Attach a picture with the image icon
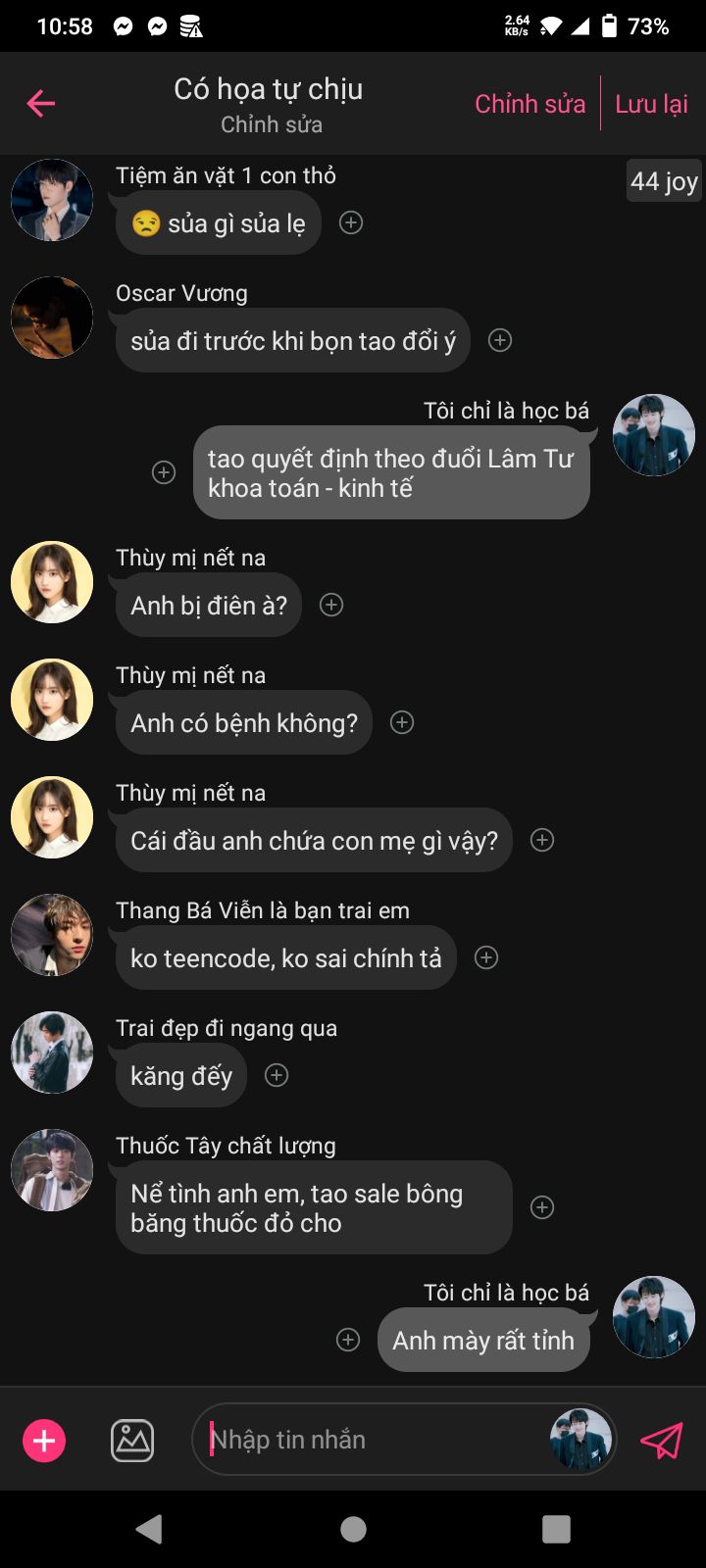Image resolution: width=706 pixels, height=1568 pixels. [132, 1441]
